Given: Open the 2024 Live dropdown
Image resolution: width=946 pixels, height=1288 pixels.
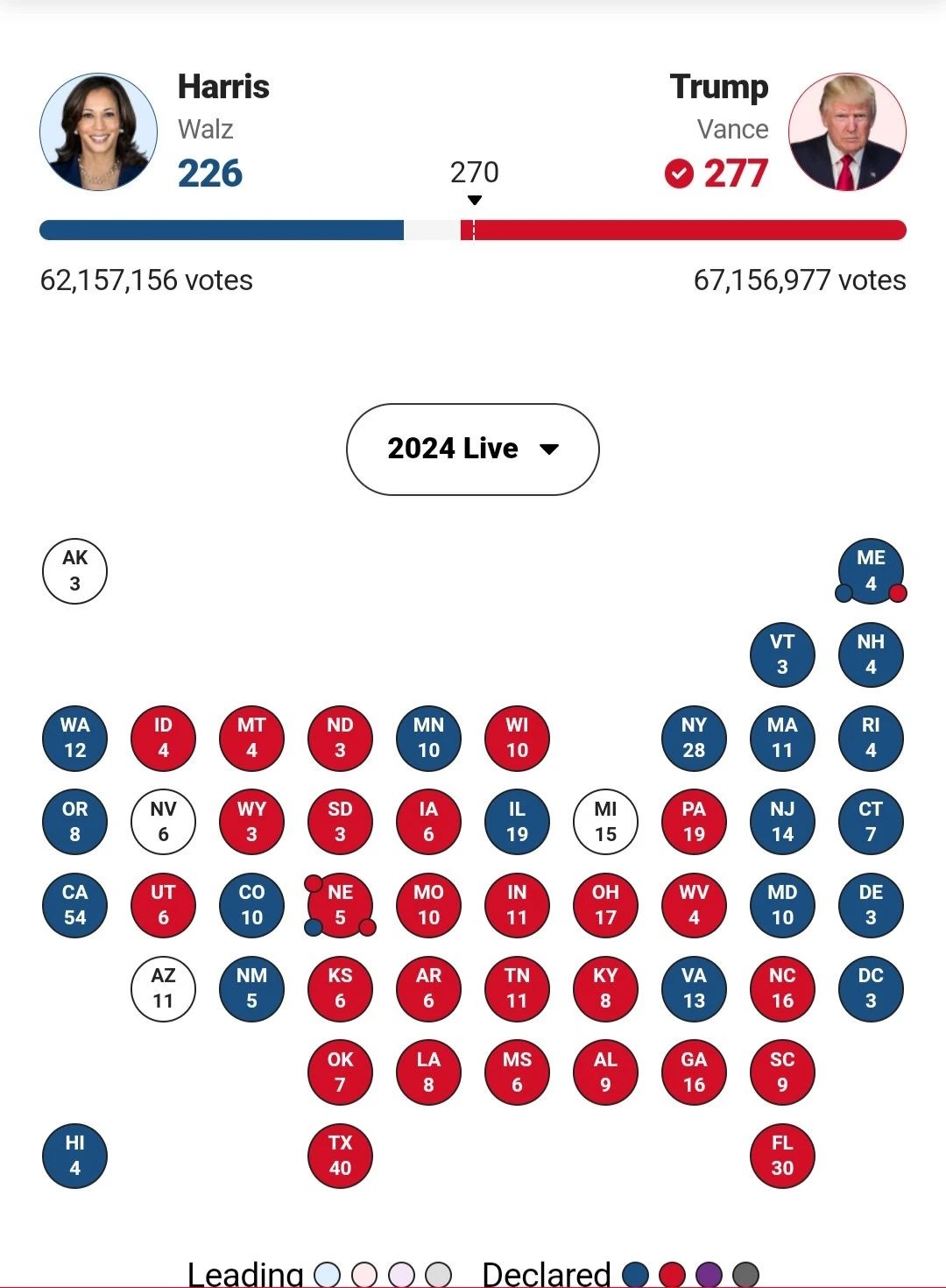Looking at the screenshot, I should click(x=473, y=449).
